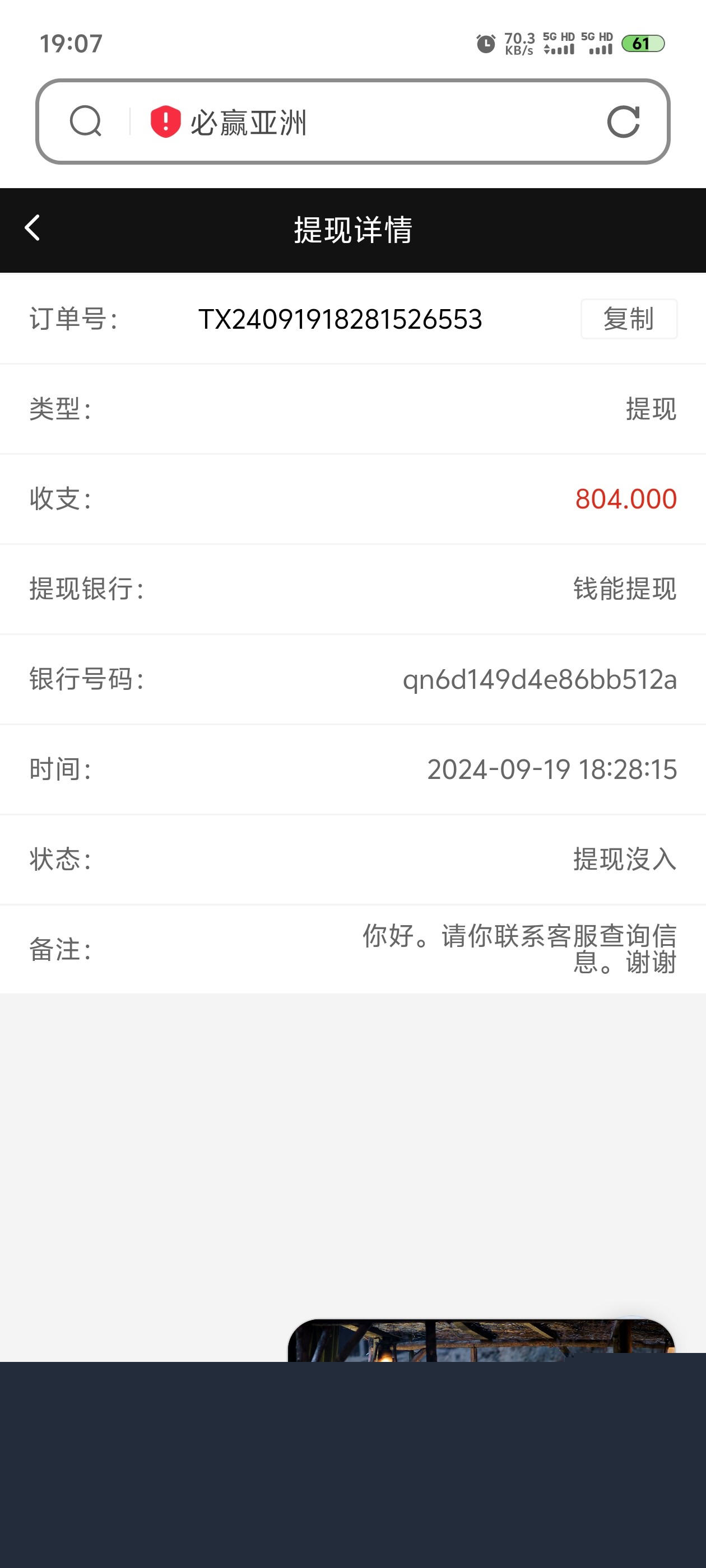This screenshot has width=706, height=1568.
Task: Click the search magnifier icon
Action: [x=86, y=120]
